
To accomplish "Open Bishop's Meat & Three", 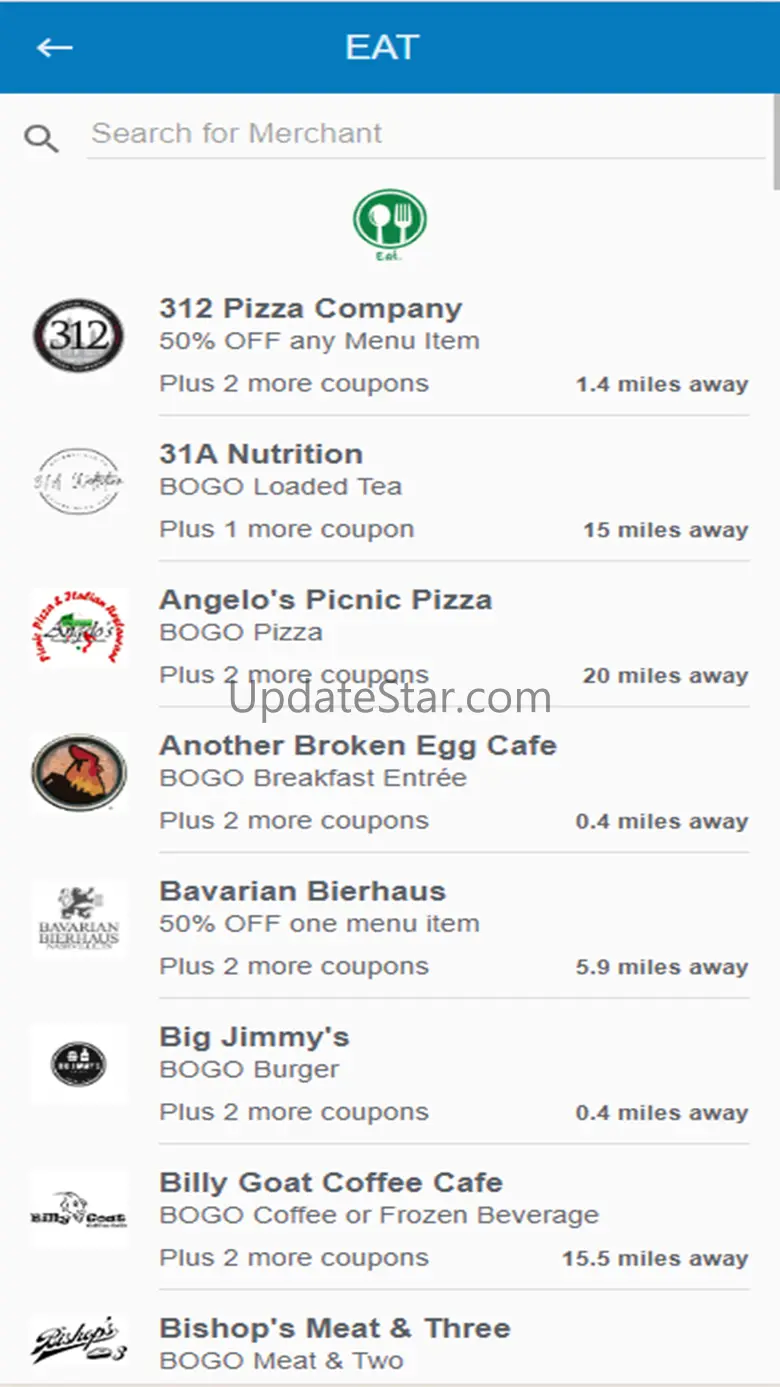I will click(x=334, y=1329).
